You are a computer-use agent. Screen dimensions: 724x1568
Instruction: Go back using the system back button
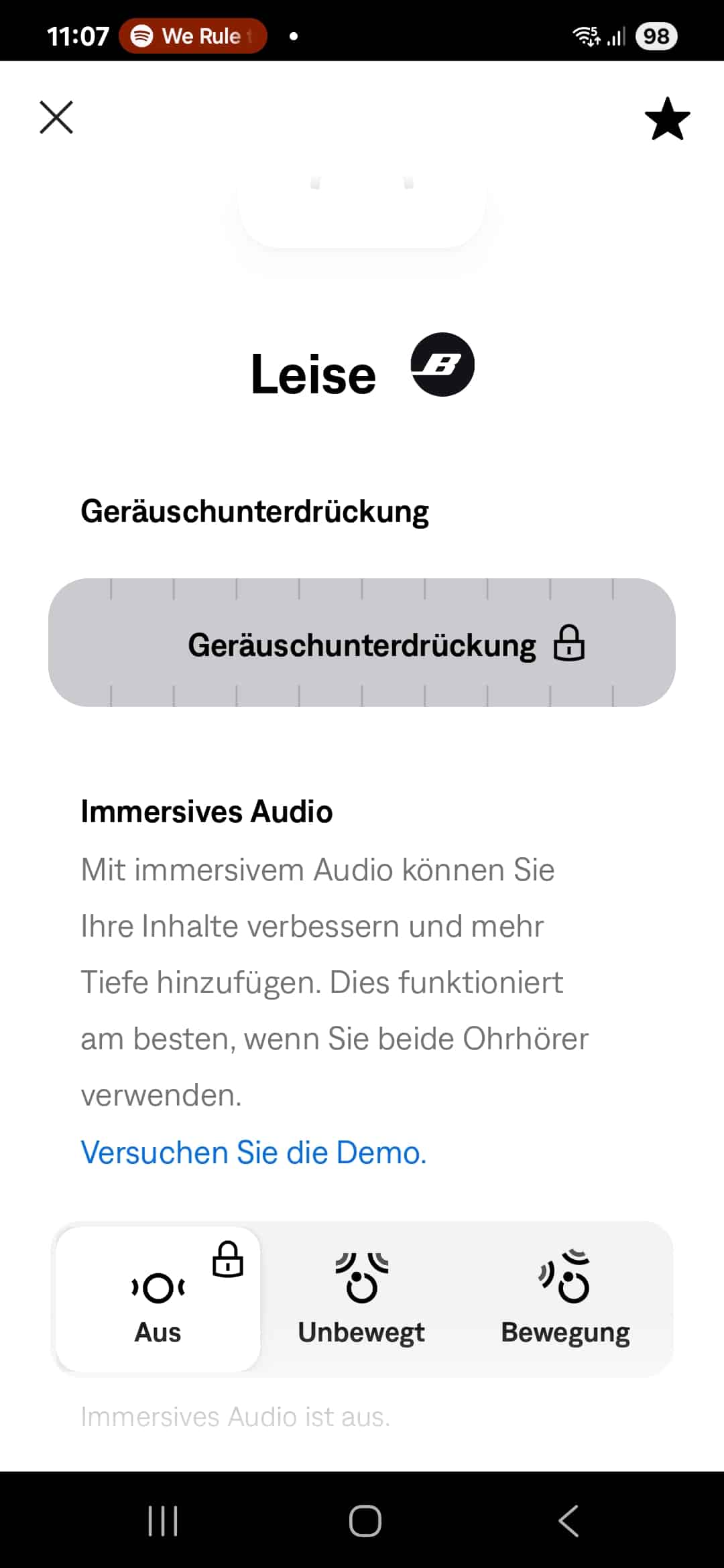(568, 1520)
